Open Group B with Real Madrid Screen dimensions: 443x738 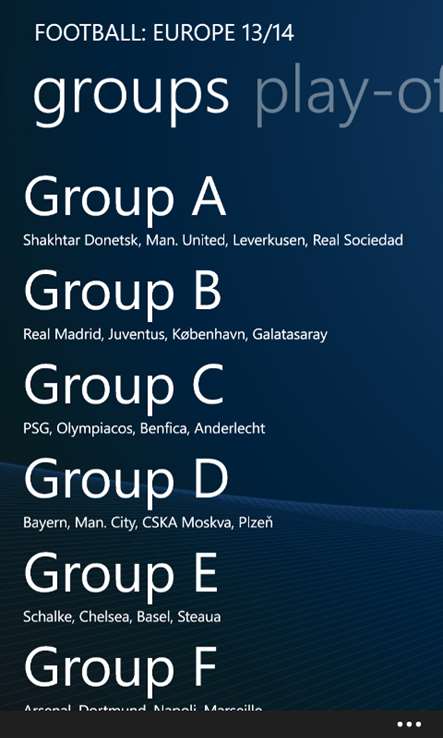tap(175, 306)
